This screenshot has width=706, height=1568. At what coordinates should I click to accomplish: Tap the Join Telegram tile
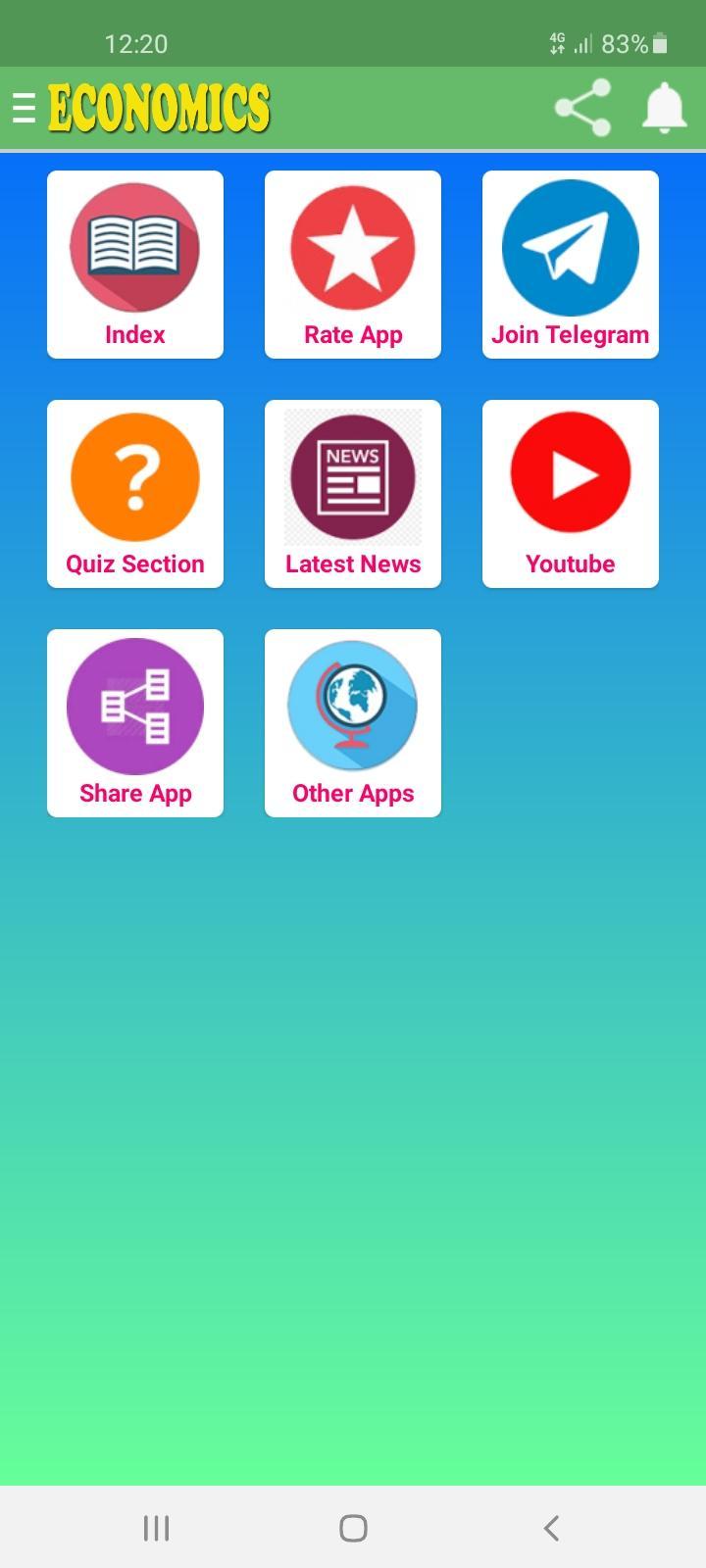(571, 265)
